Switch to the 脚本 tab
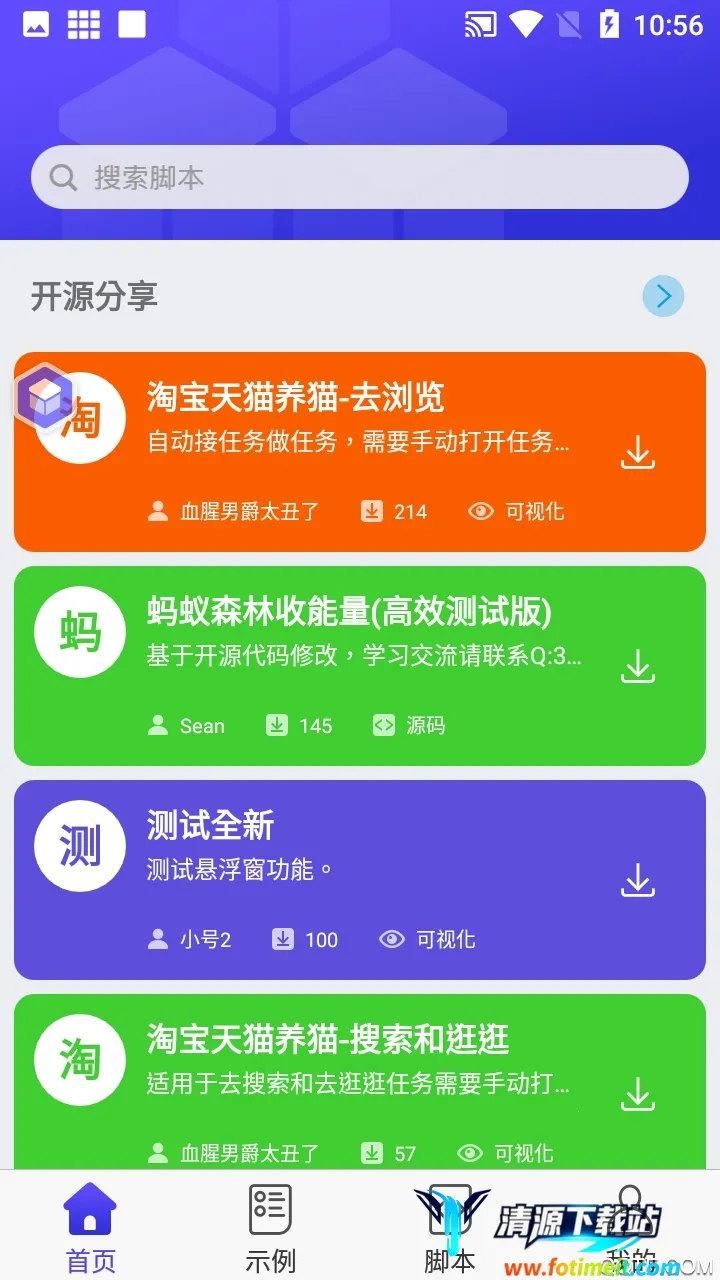The height and width of the screenshot is (1280, 720). tap(449, 1228)
